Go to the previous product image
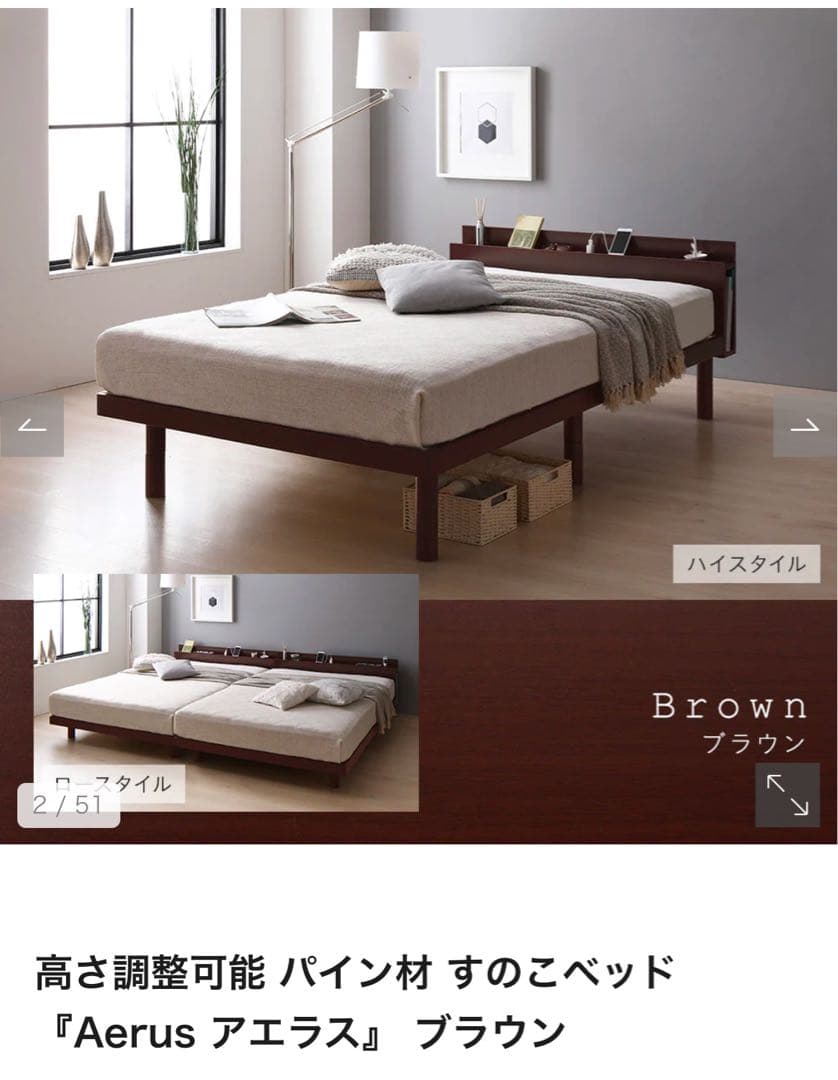 pos(32,427)
